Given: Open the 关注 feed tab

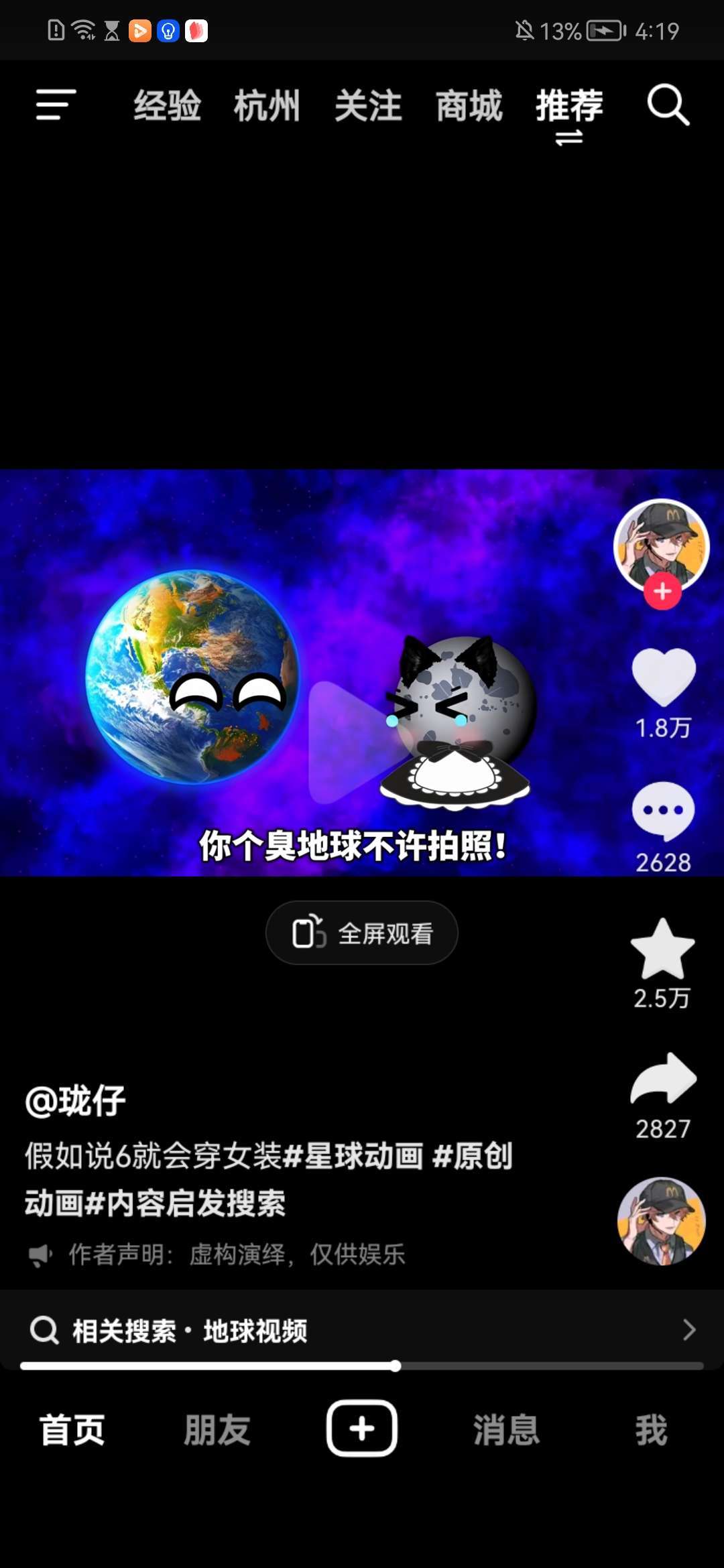Looking at the screenshot, I should [x=368, y=106].
